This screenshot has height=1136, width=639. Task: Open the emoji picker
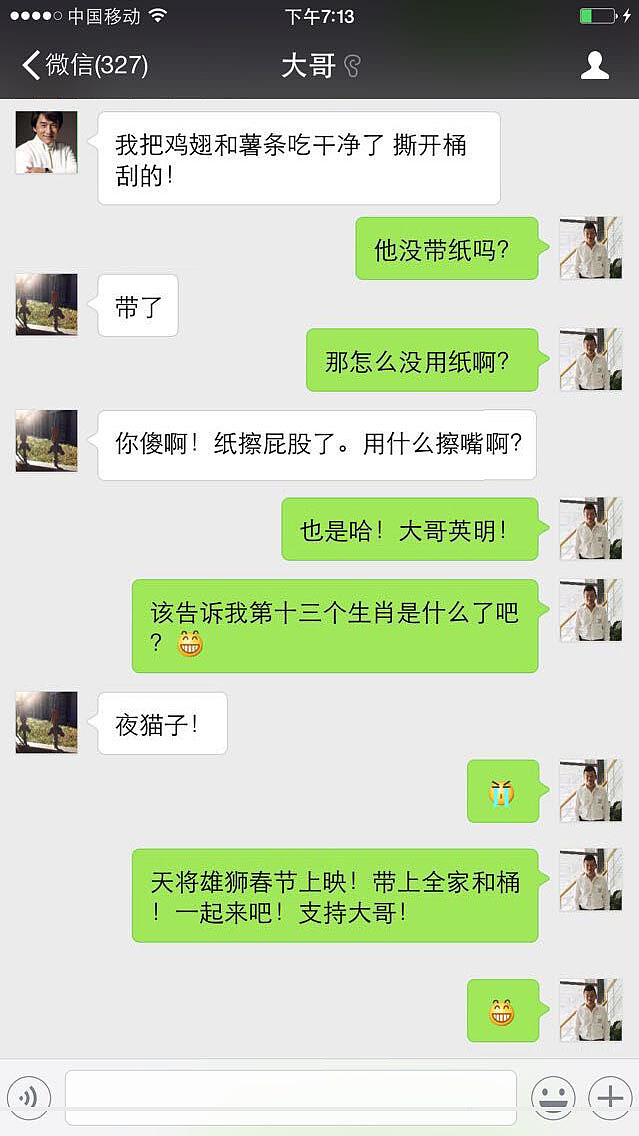point(552,1097)
